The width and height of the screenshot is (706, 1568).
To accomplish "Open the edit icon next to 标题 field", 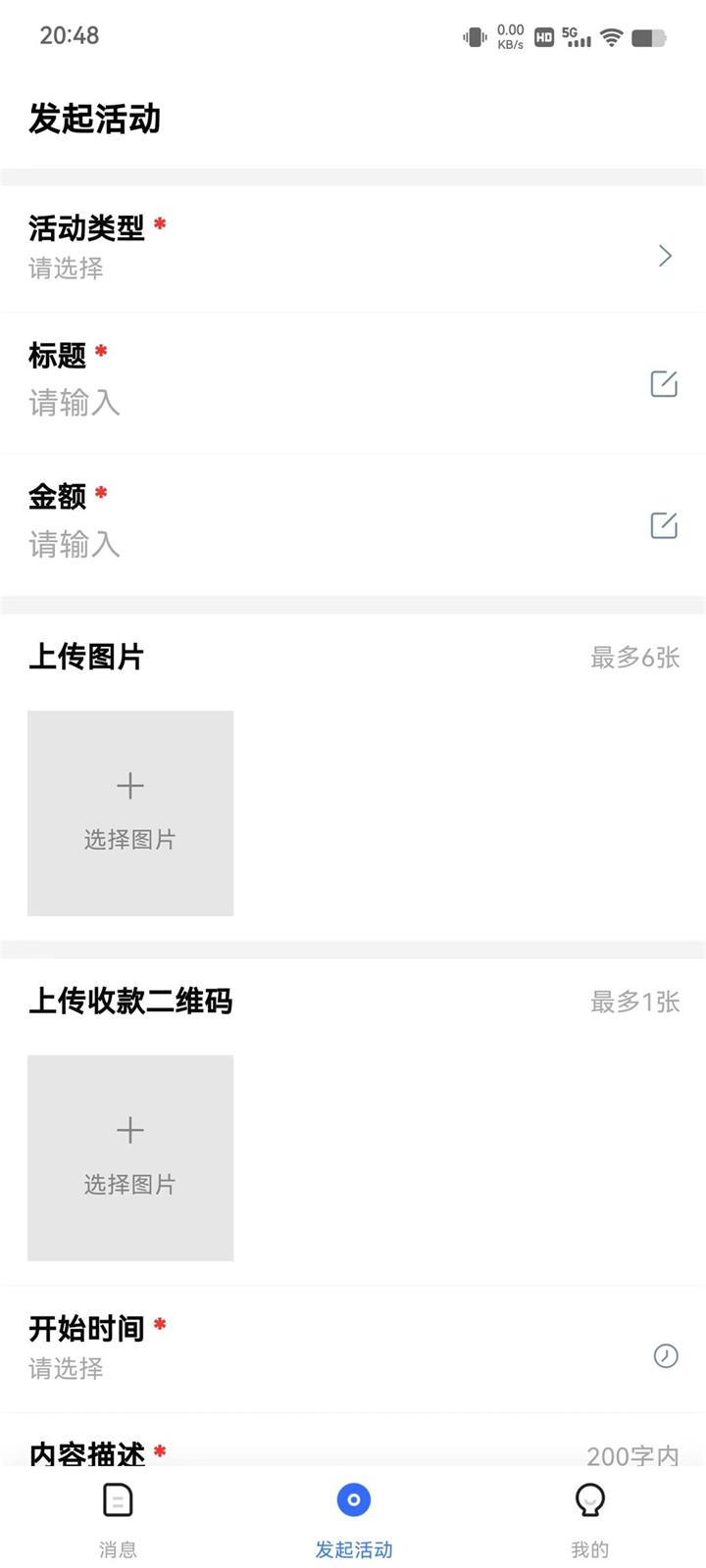I will point(663,384).
